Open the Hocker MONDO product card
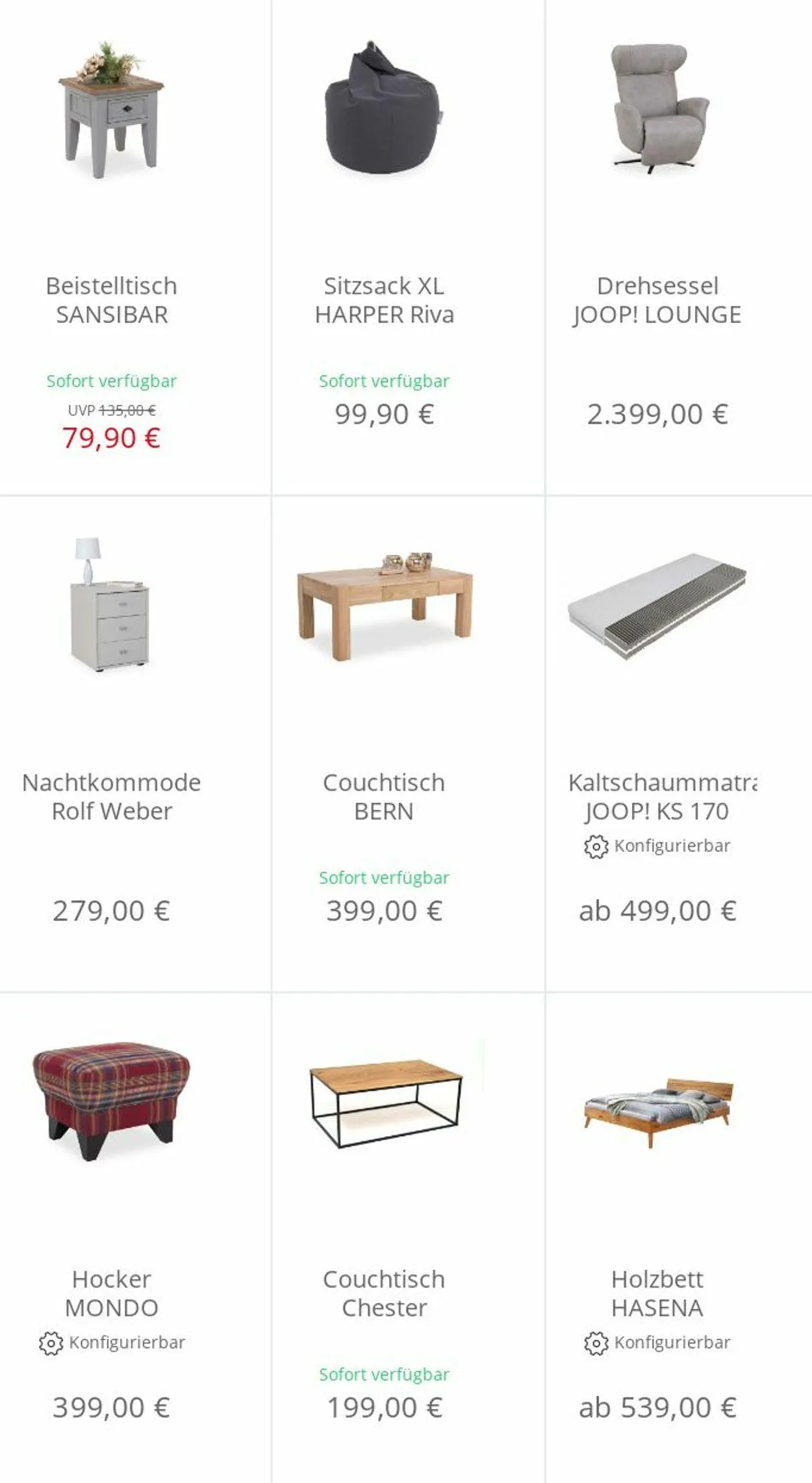The width and height of the screenshot is (812, 1483). coord(135,1238)
